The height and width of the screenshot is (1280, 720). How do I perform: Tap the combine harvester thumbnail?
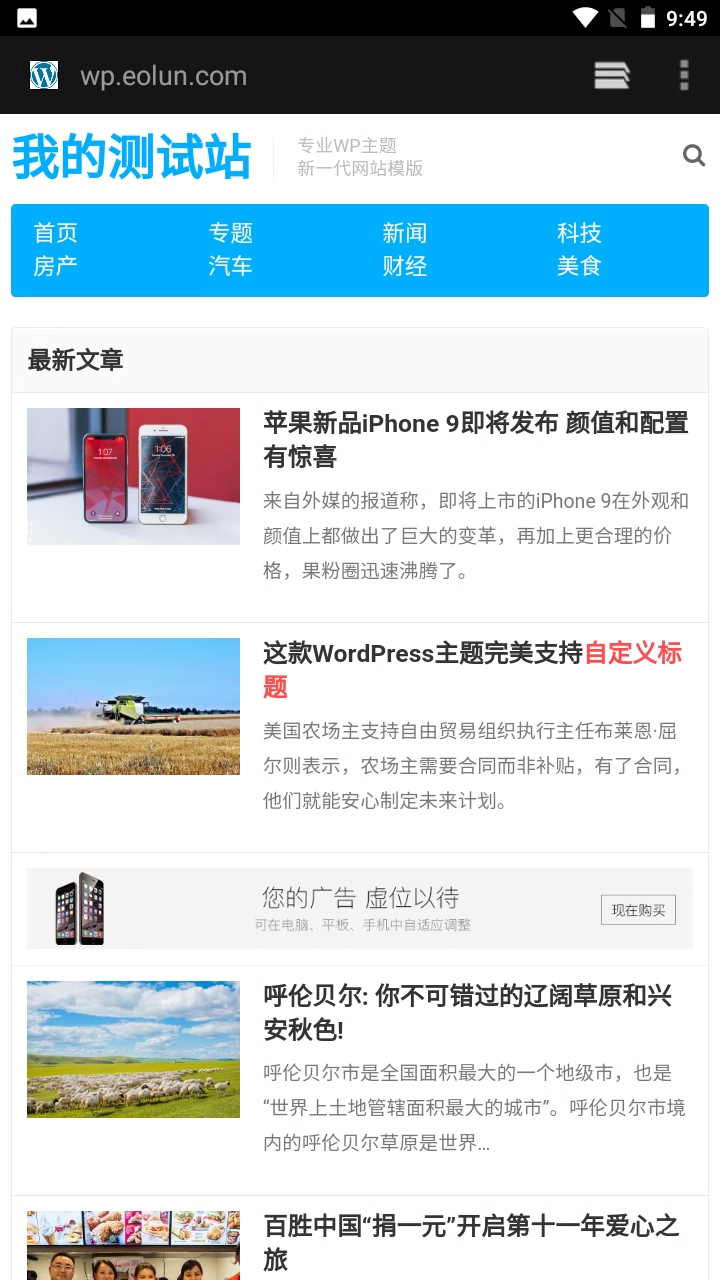(133, 706)
